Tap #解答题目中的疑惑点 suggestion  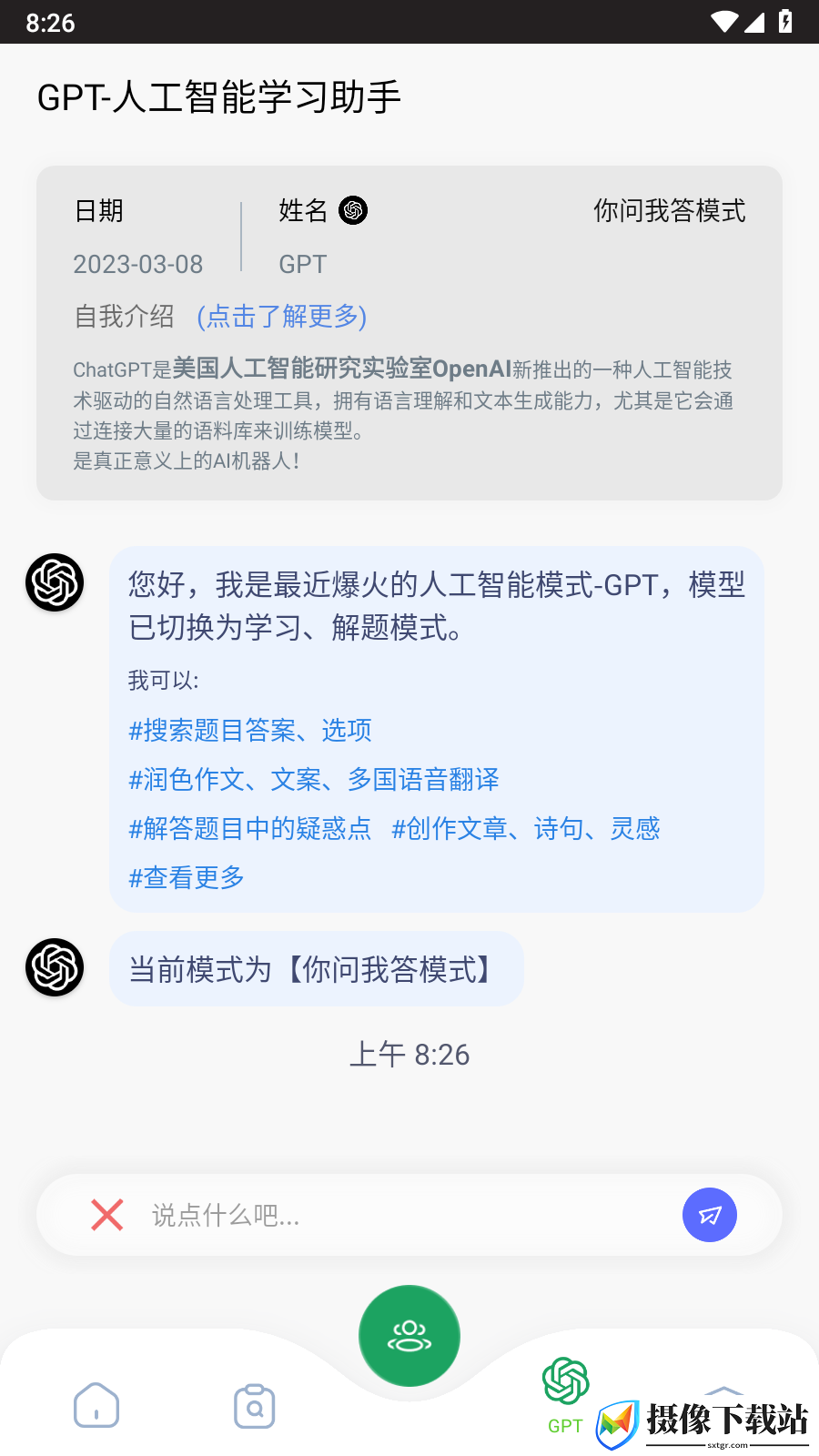click(x=250, y=828)
